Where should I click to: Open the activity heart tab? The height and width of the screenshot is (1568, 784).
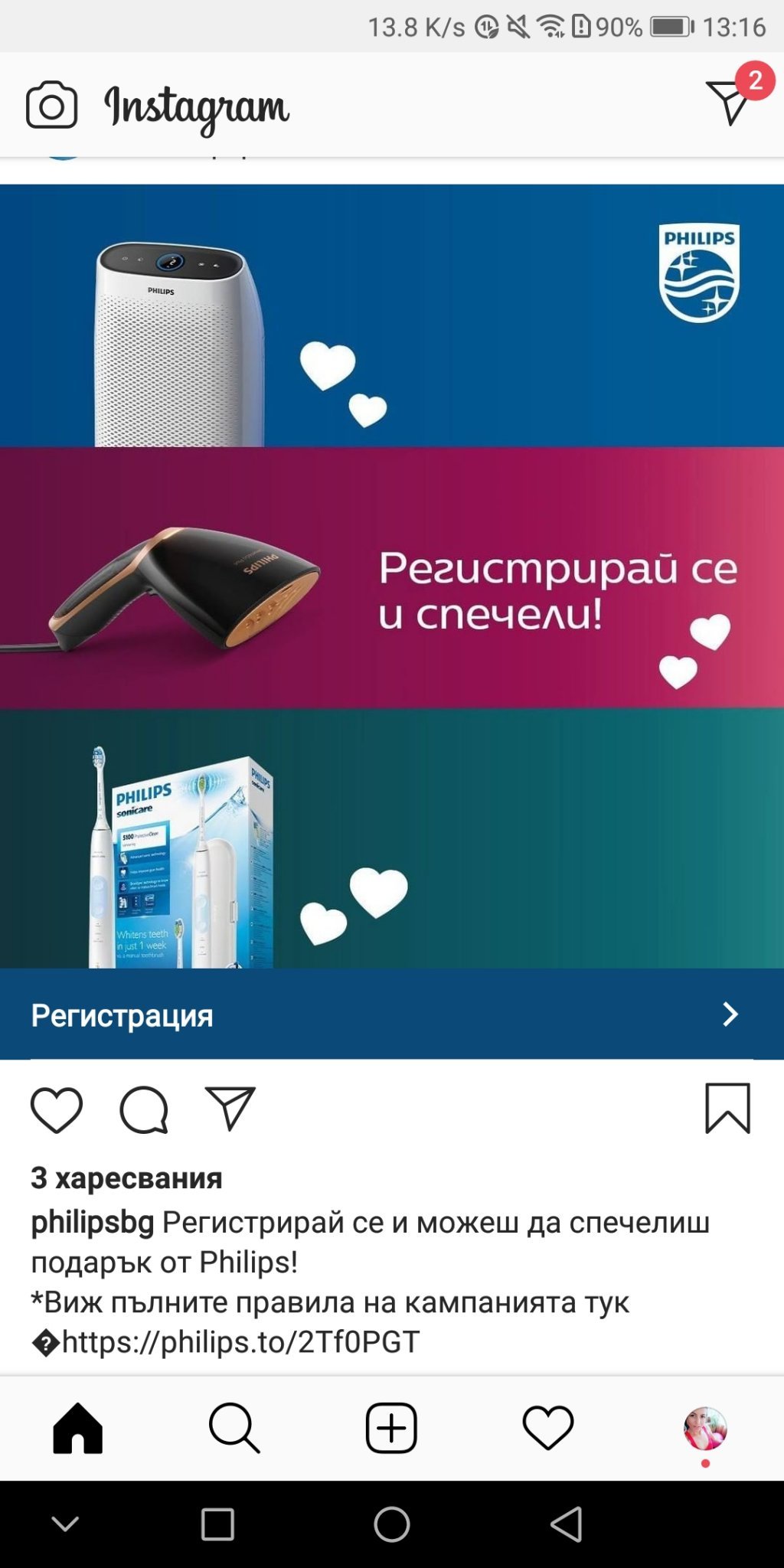click(548, 1428)
